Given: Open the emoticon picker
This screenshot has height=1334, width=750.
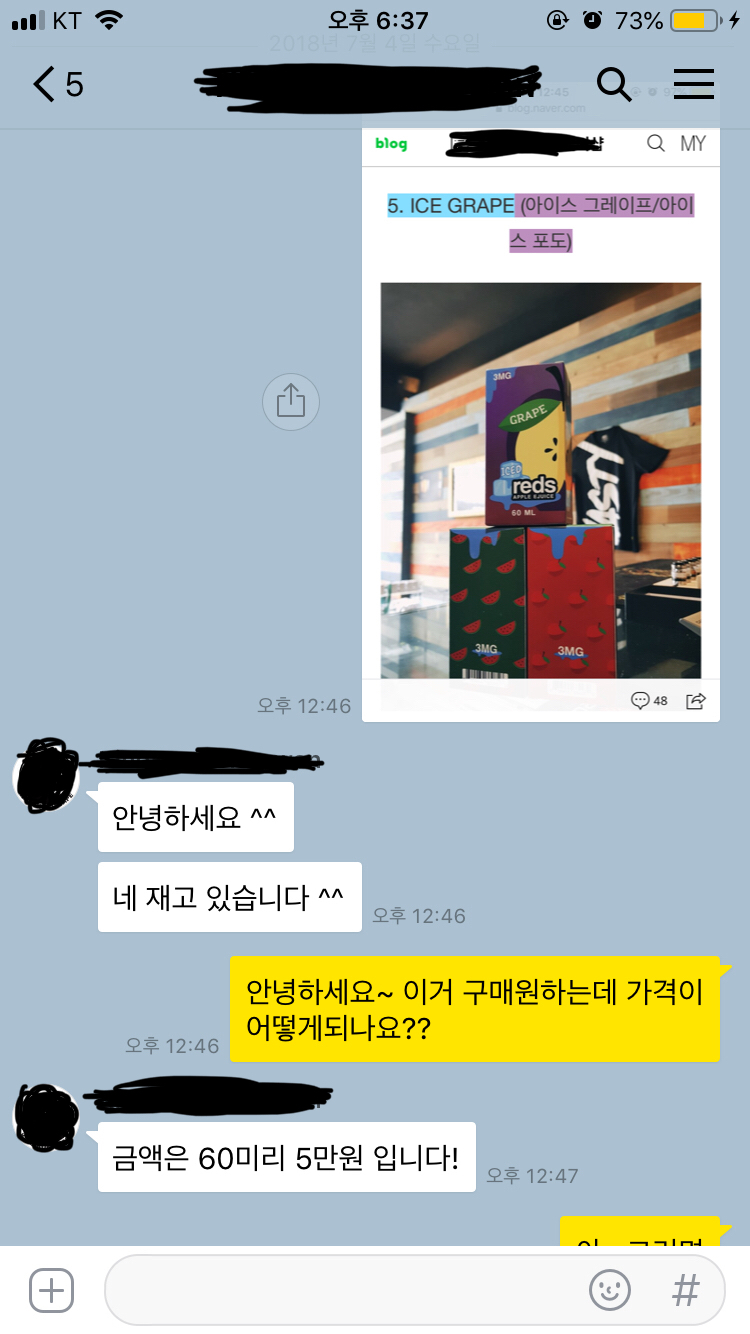Looking at the screenshot, I should 610,1290.
